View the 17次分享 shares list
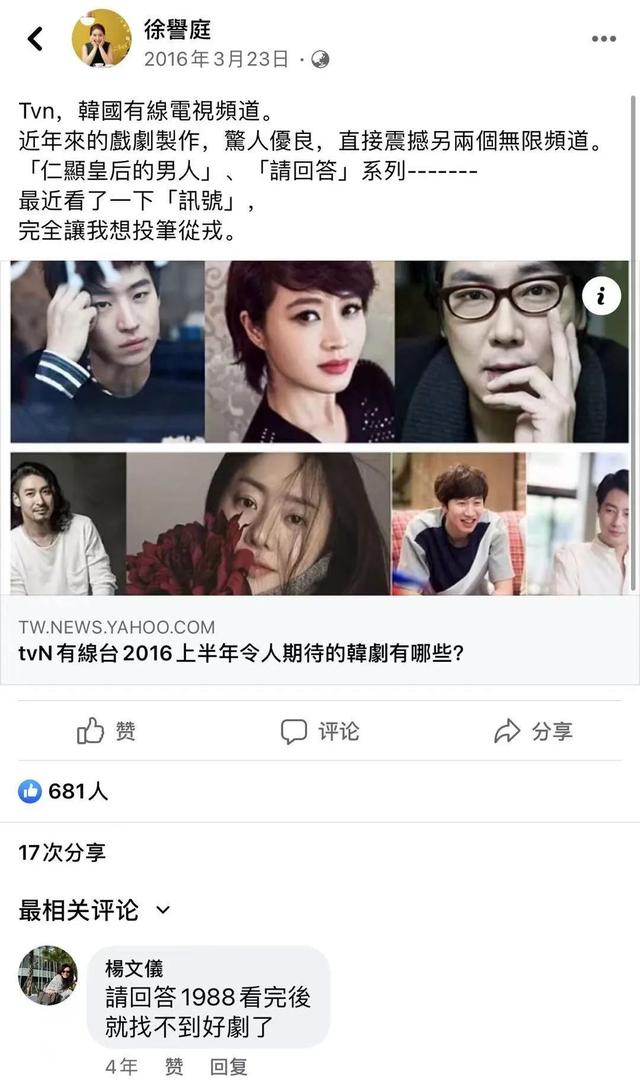Viewport: 640px width, 1088px height. click(x=62, y=853)
